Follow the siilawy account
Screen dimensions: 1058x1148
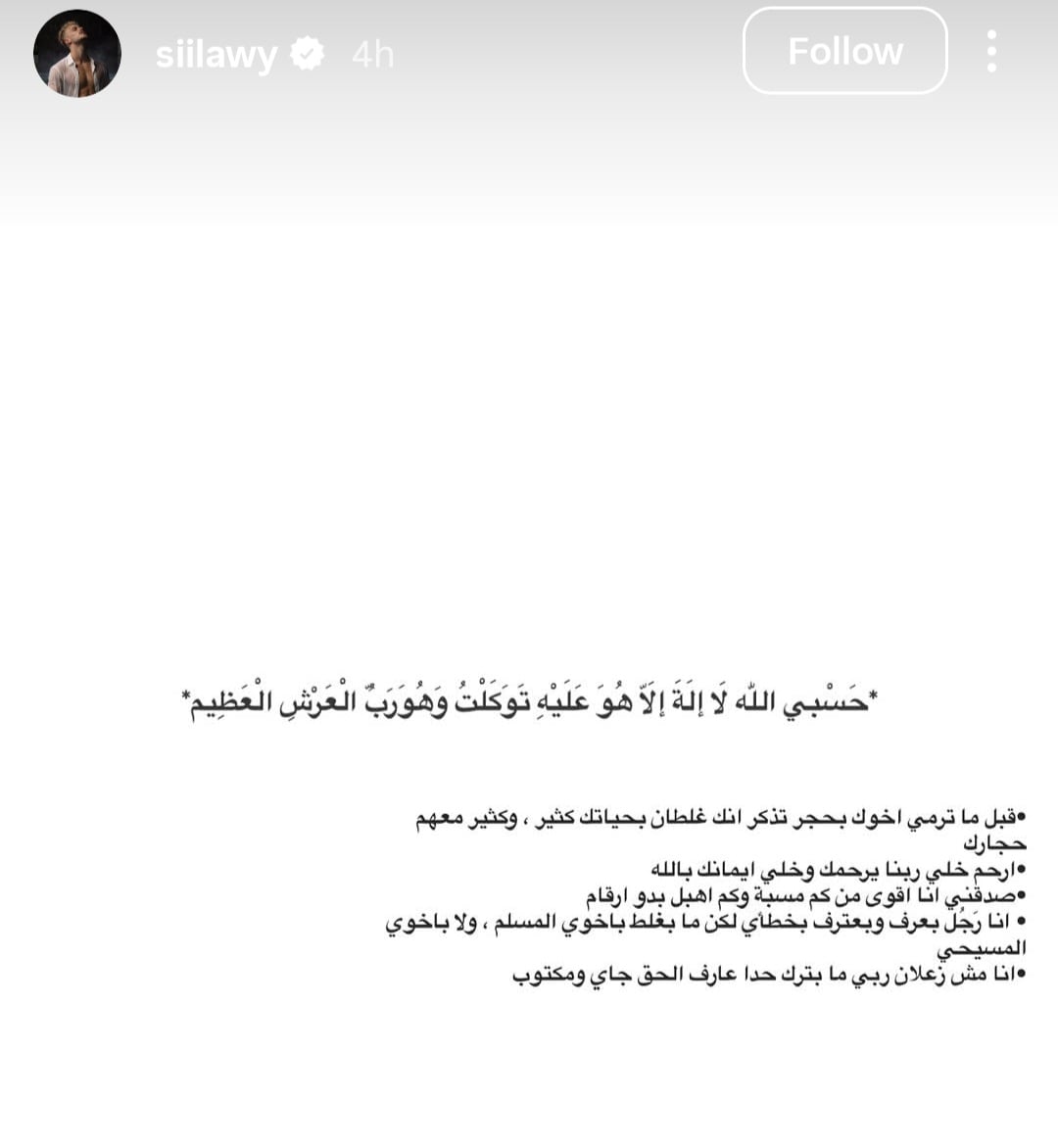(x=844, y=51)
